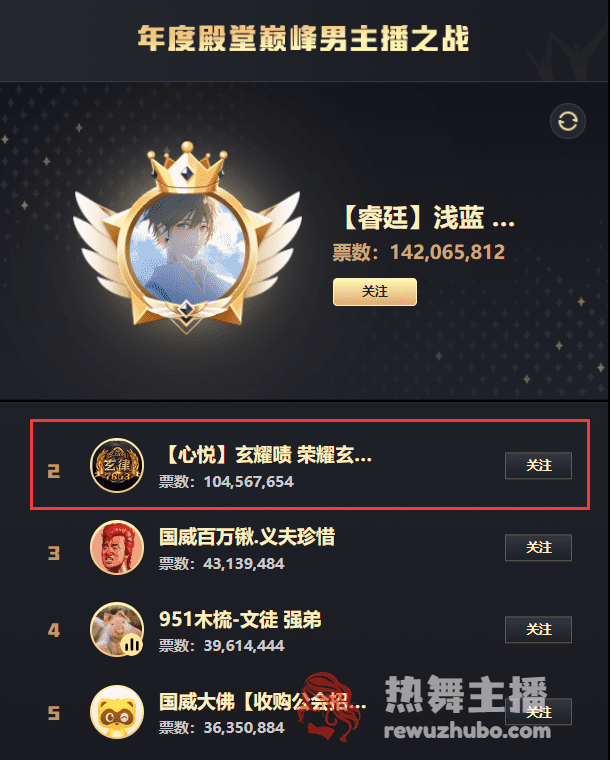This screenshot has height=760, width=610.
Task: Follow 国威大佛【收购公会招
Action: pyautogui.click(x=538, y=712)
